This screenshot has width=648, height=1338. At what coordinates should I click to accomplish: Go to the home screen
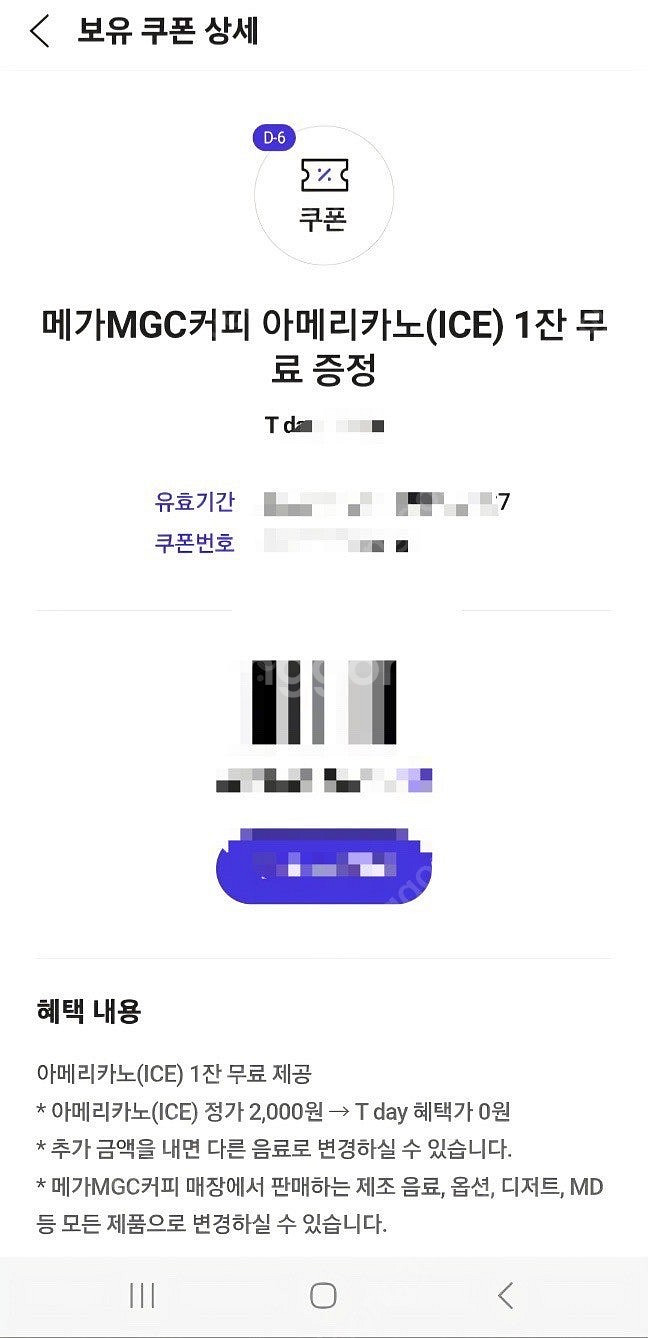(x=323, y=1296)
